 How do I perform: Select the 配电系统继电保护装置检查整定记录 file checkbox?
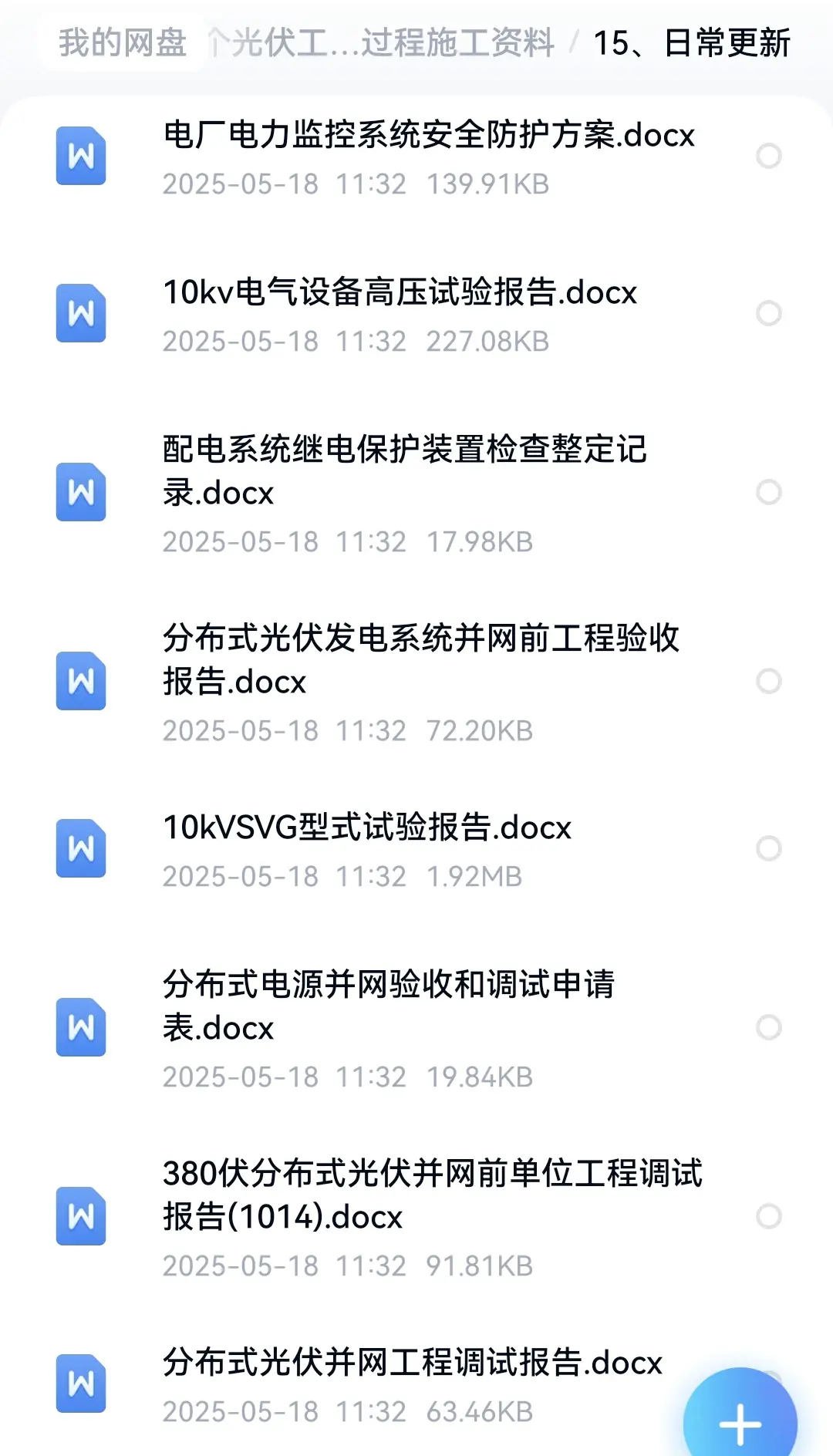[769, 492]
